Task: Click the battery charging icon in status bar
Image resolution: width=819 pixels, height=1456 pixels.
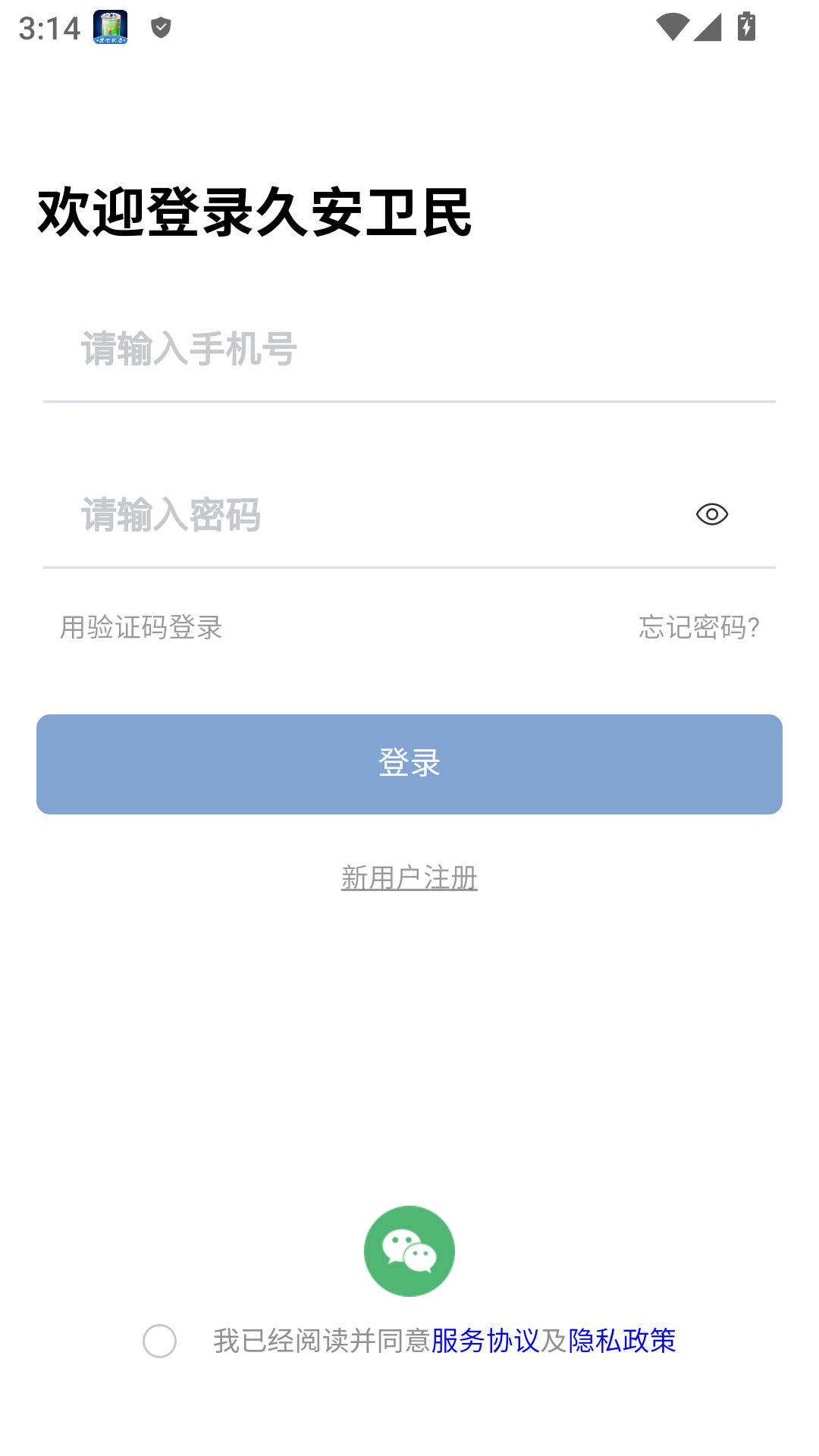Action: (x=747, y=27)
